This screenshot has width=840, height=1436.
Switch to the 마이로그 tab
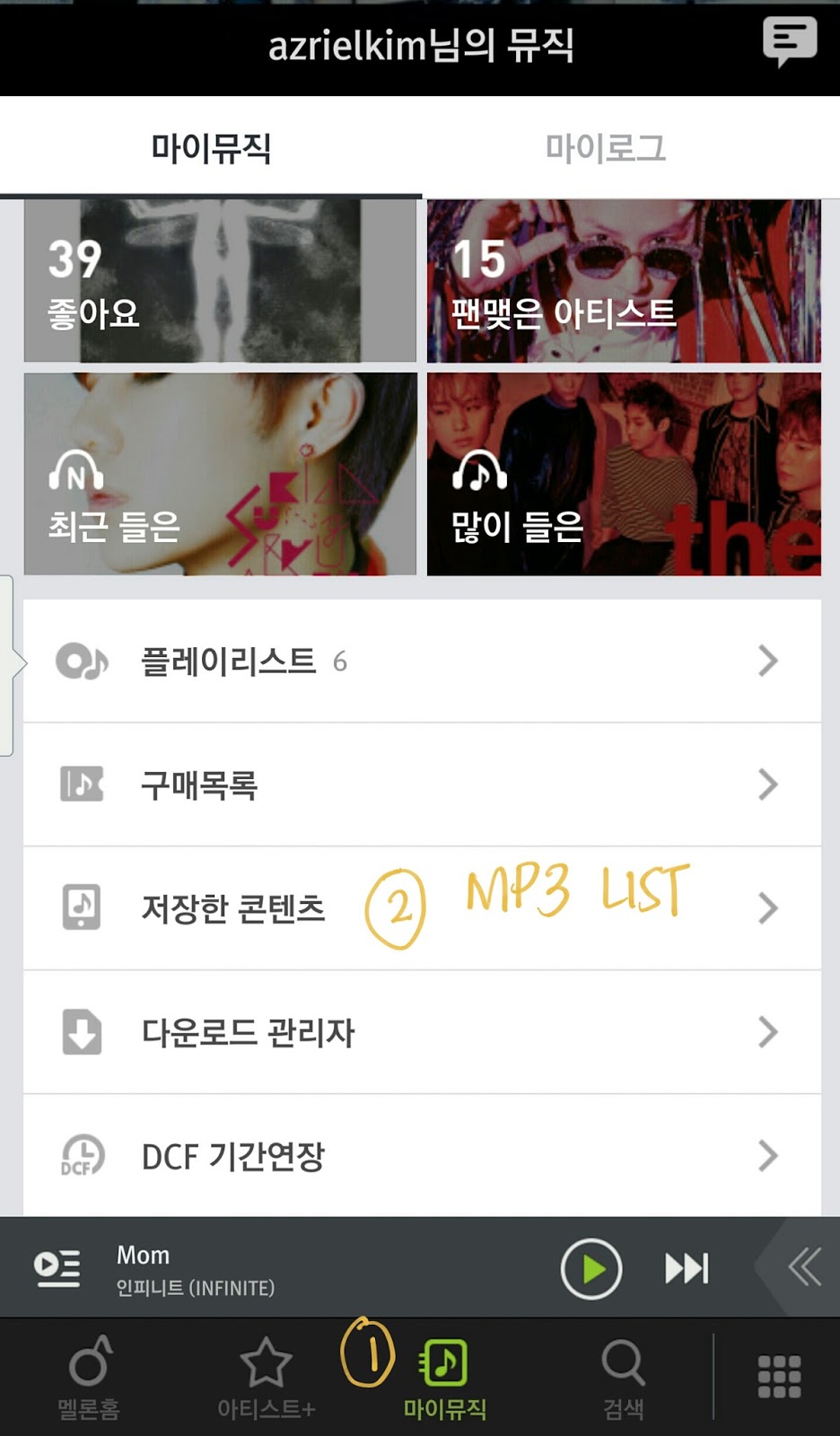click(606, 148)
